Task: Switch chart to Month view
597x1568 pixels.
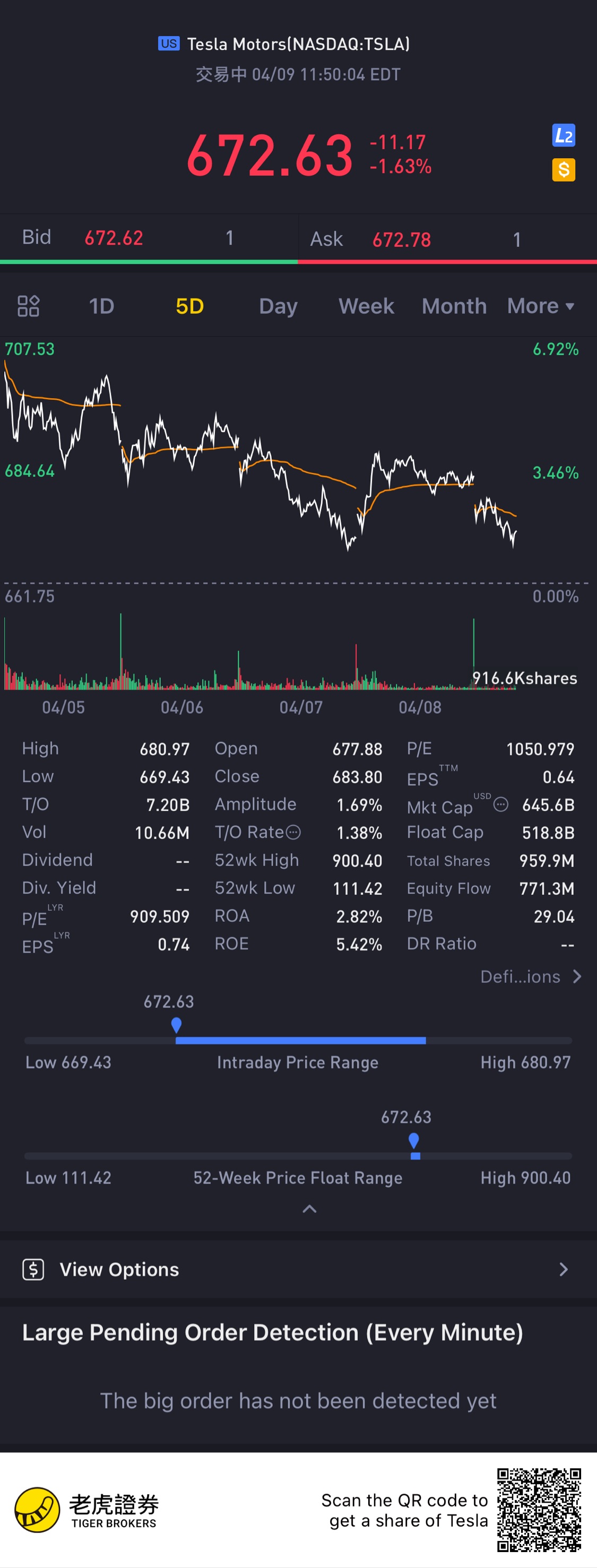Action: (x=454, y=305)
